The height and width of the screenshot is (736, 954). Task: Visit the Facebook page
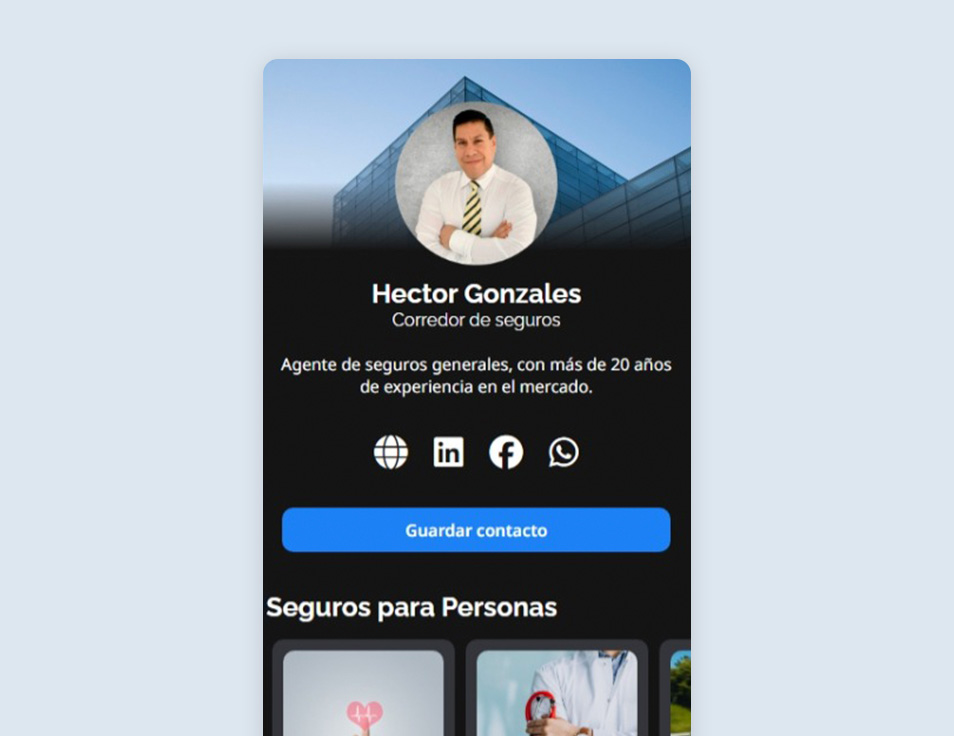[x=506, y=452]
